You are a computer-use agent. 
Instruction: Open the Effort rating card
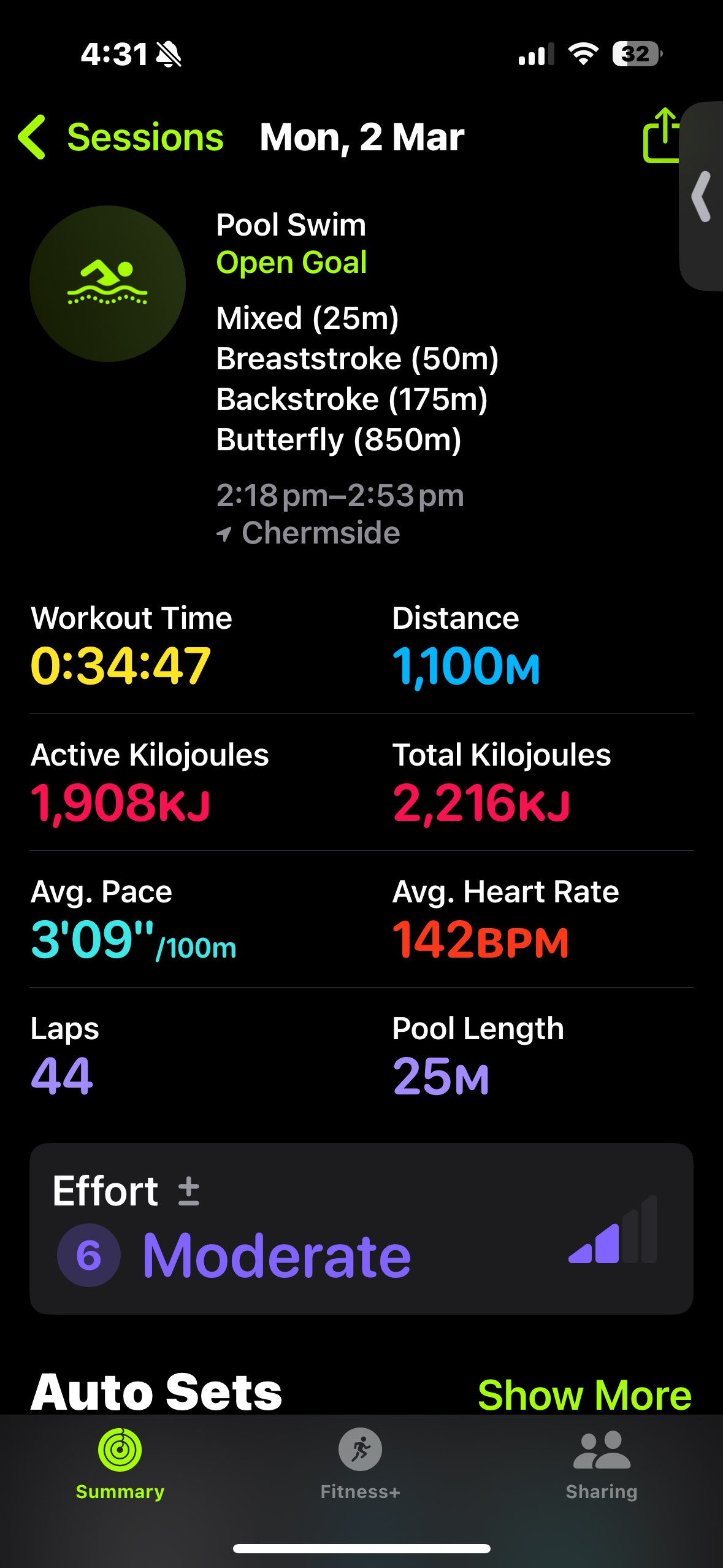coord(361,1228)
